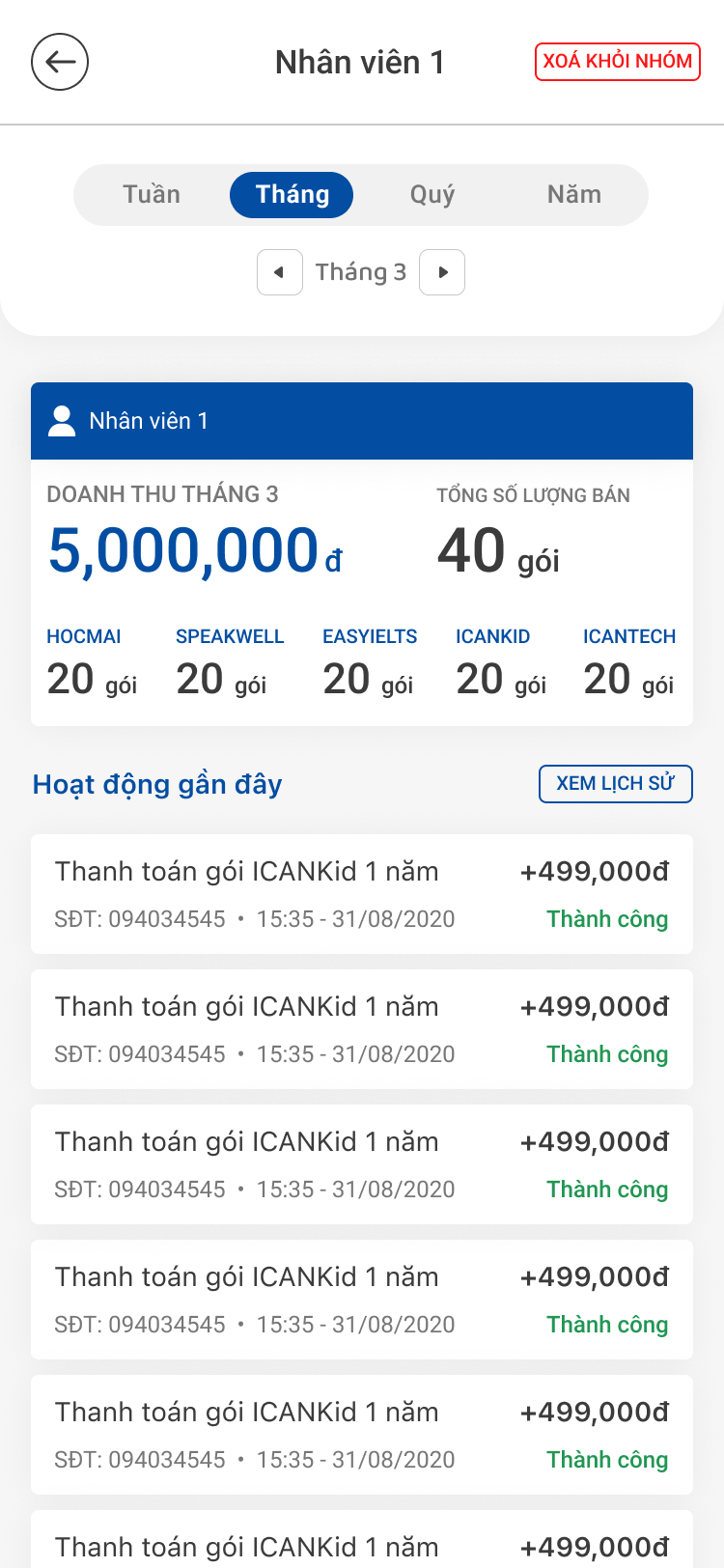Switch to the Quý tab

pyautogui.click(x=432, y=194)
